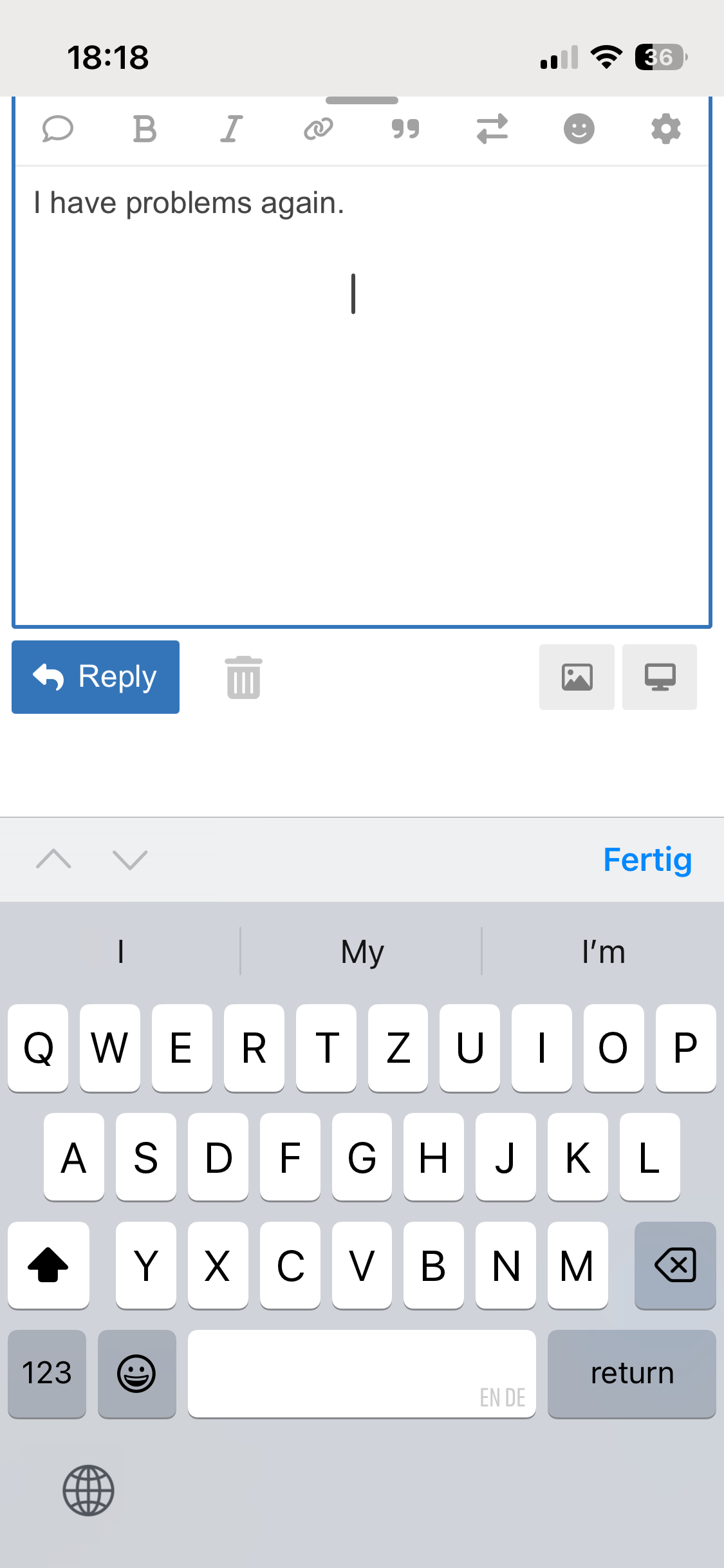The image size is (724, 1568).
Task: Switch keyboard language with the globe key
Action: click(88, 1490)
